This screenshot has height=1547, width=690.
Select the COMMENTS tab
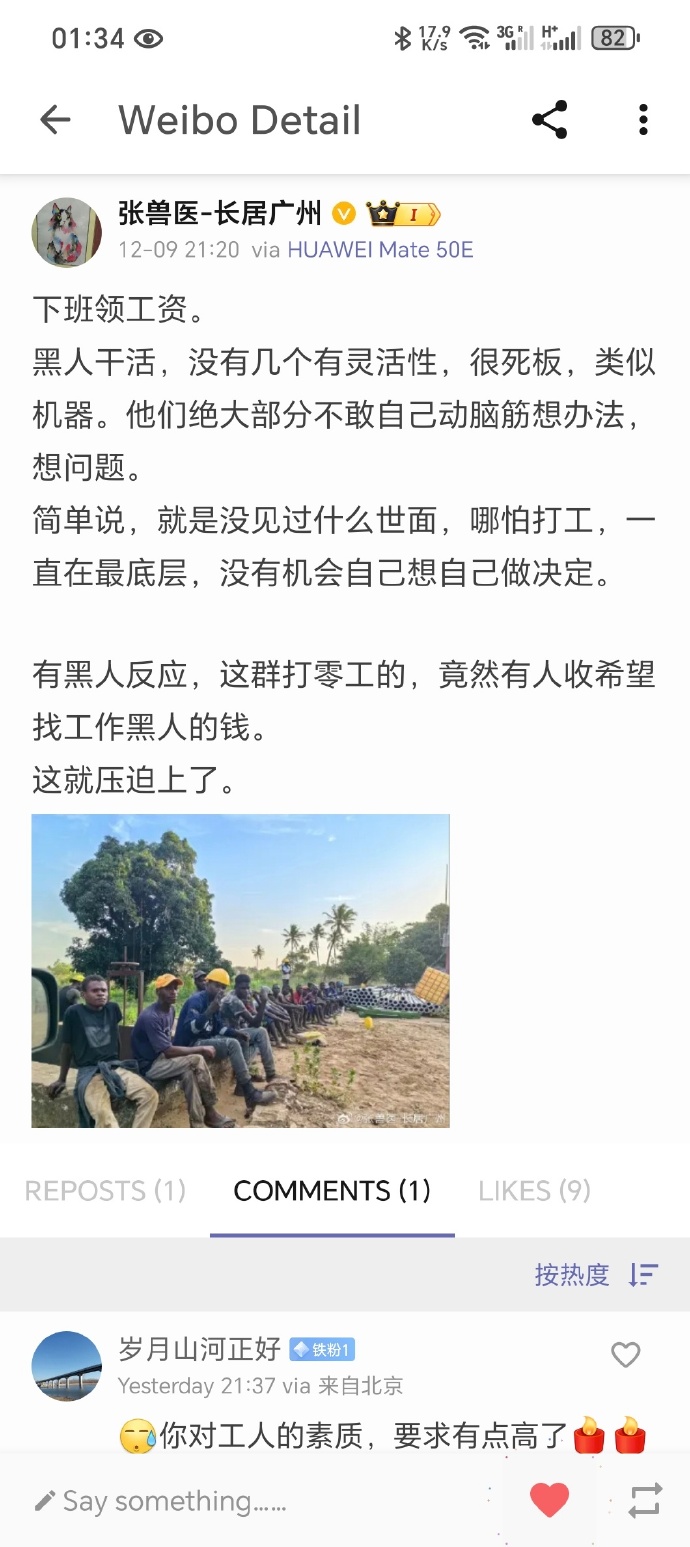pos(332,1190)
